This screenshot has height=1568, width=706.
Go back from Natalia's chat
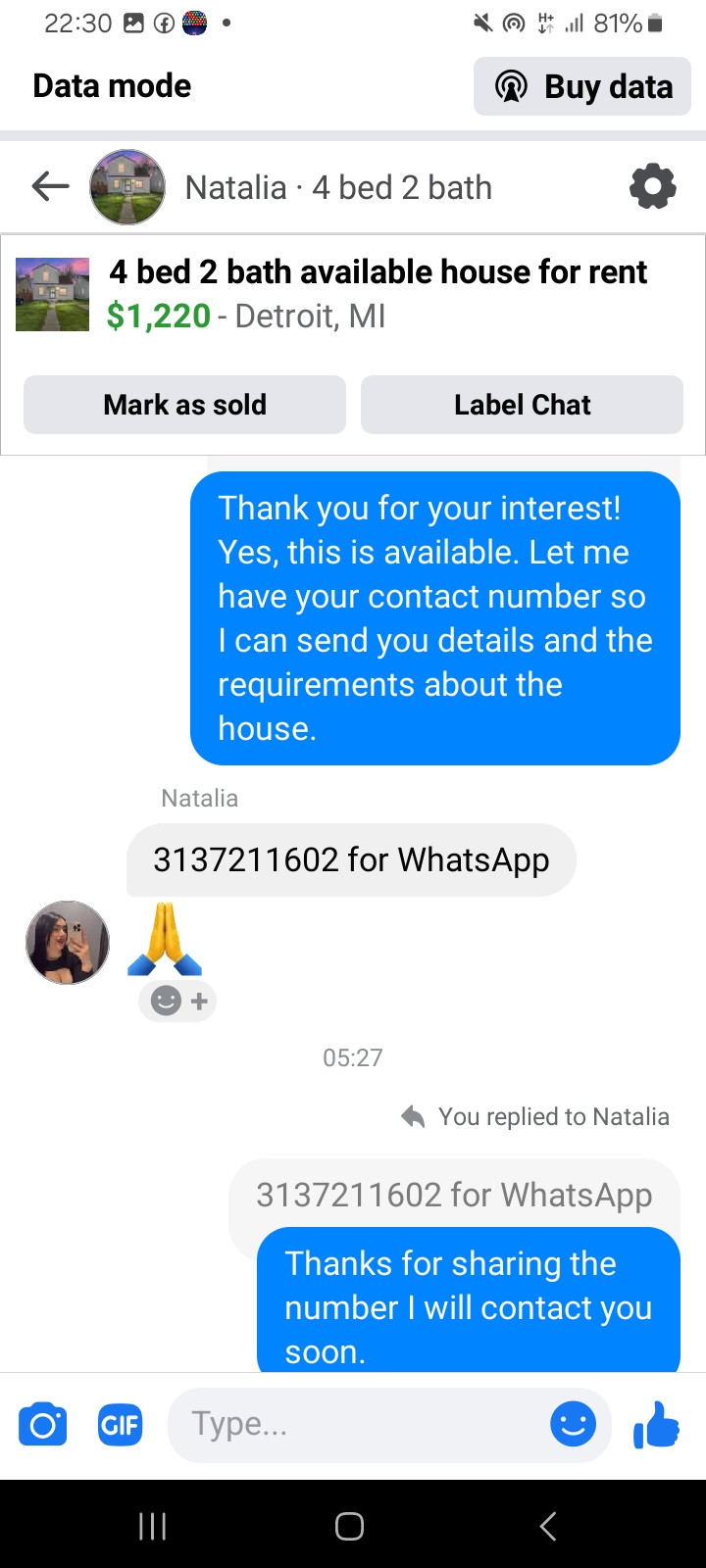click(50, 186)
